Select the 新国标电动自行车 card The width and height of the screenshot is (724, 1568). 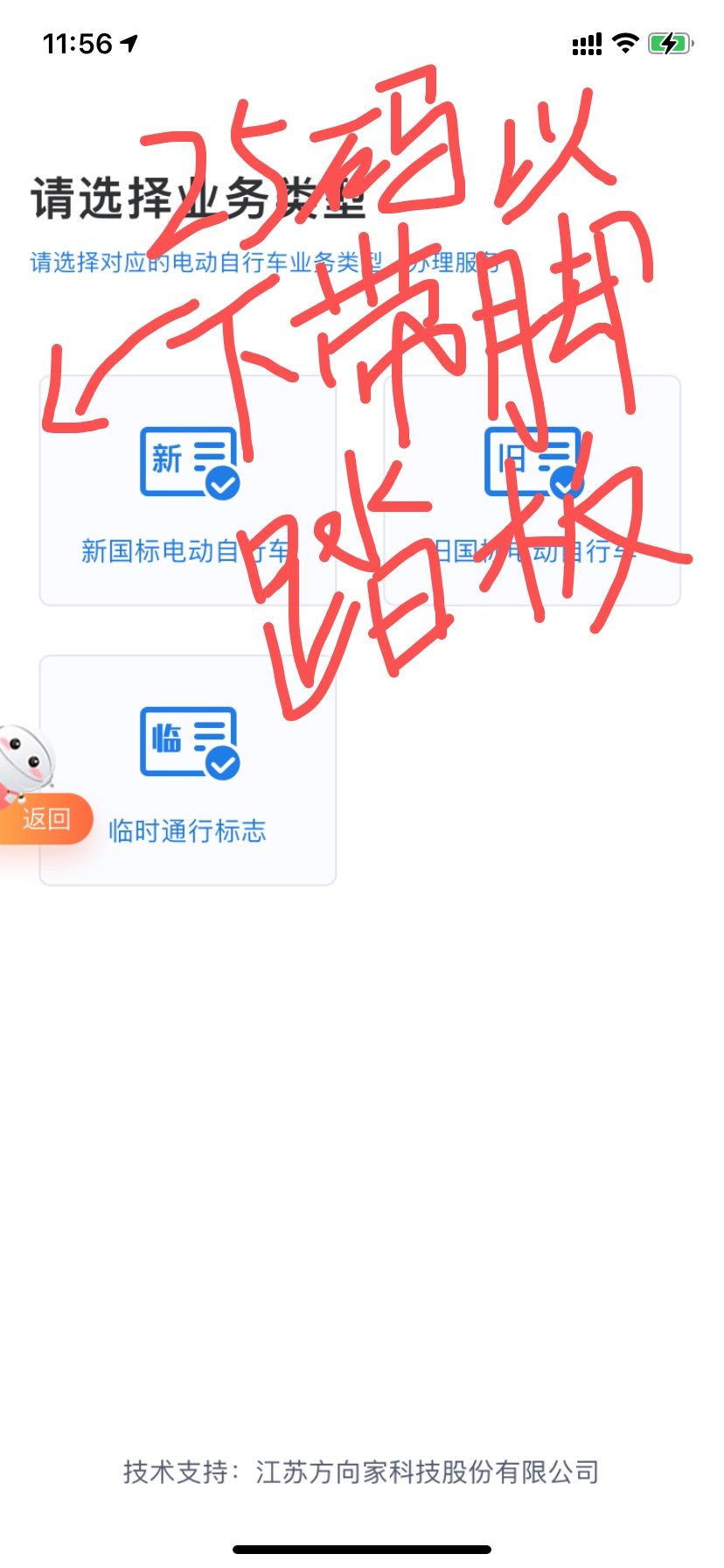tap(187, 491)
